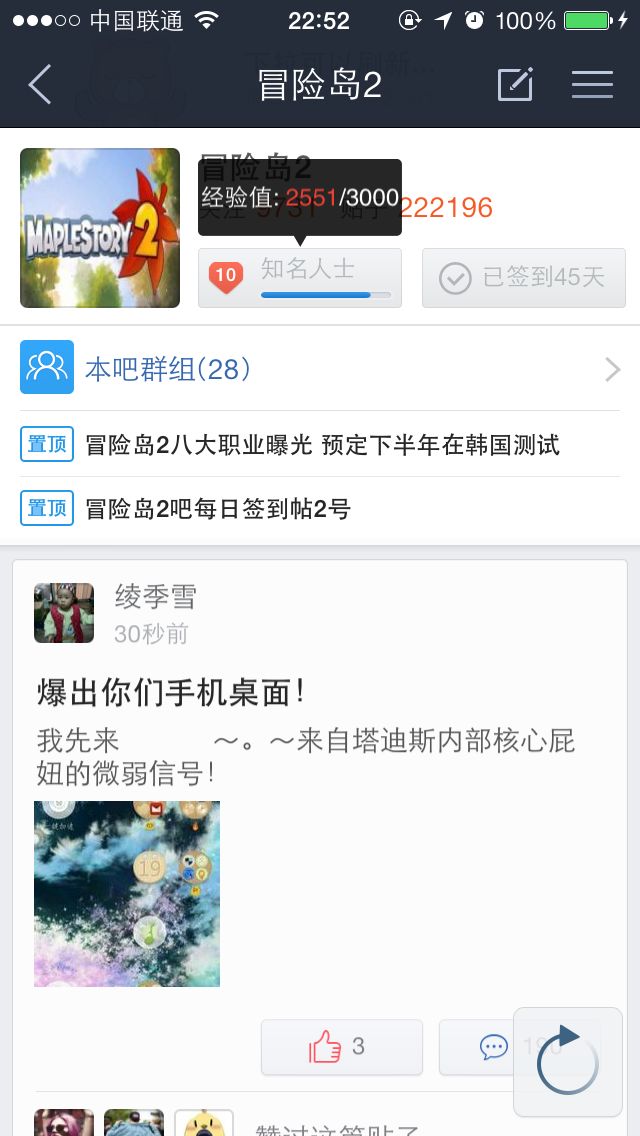Tap the 已签到45天 sign-in button
This screenshot has width=640, height=1136.
523,277
